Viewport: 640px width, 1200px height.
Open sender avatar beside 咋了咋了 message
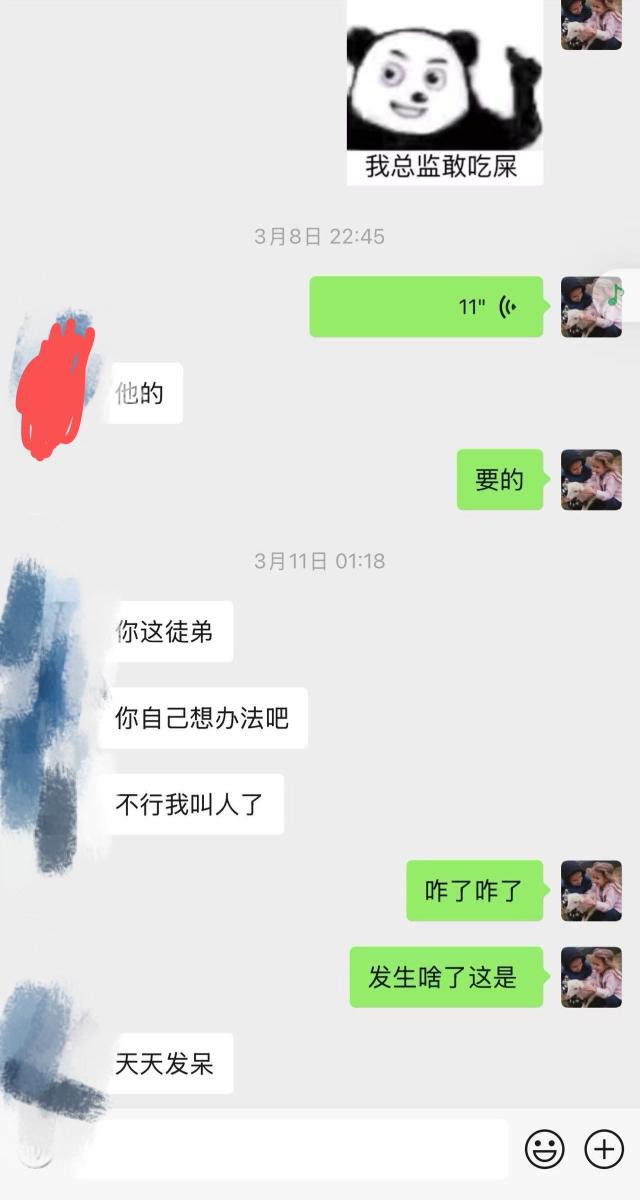coord(591,890)
